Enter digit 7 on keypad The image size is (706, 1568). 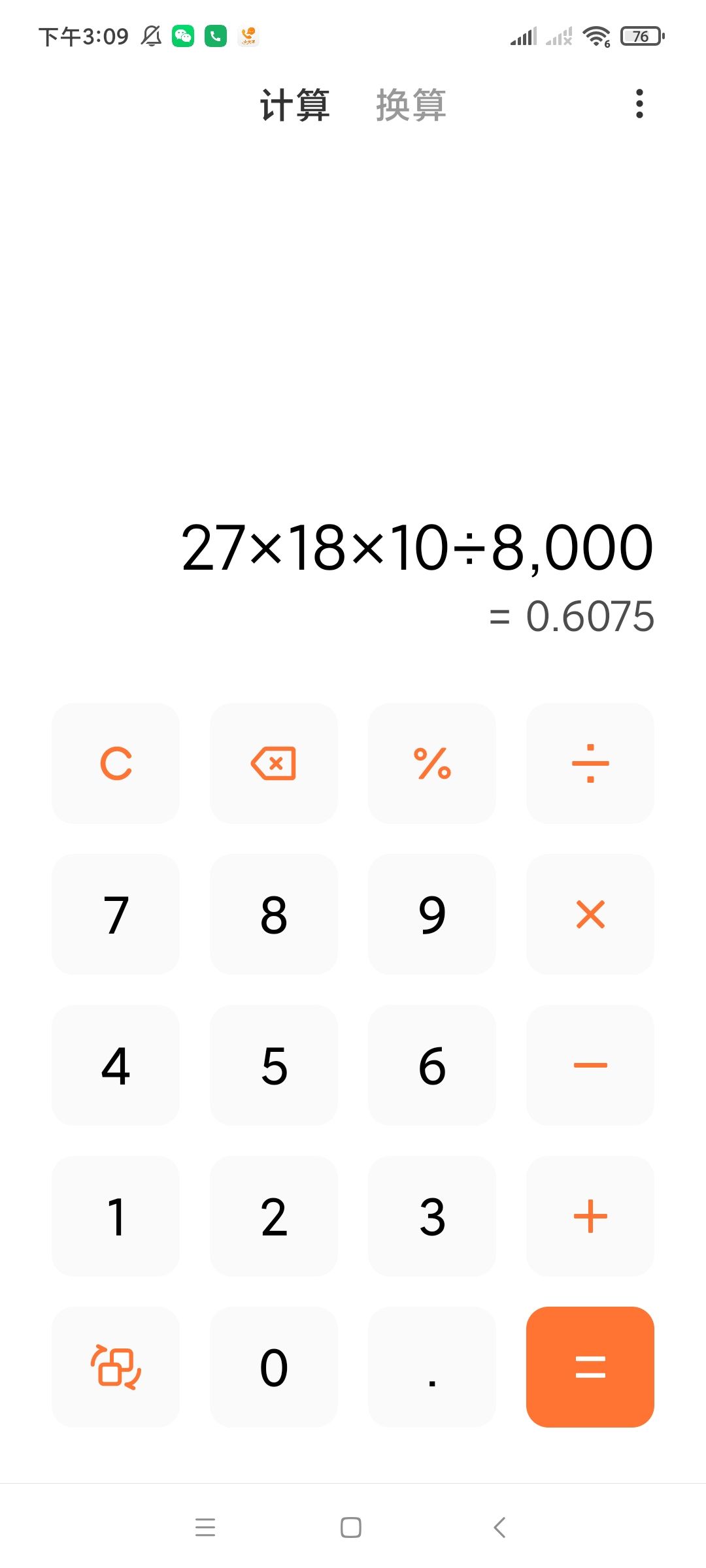116,914
